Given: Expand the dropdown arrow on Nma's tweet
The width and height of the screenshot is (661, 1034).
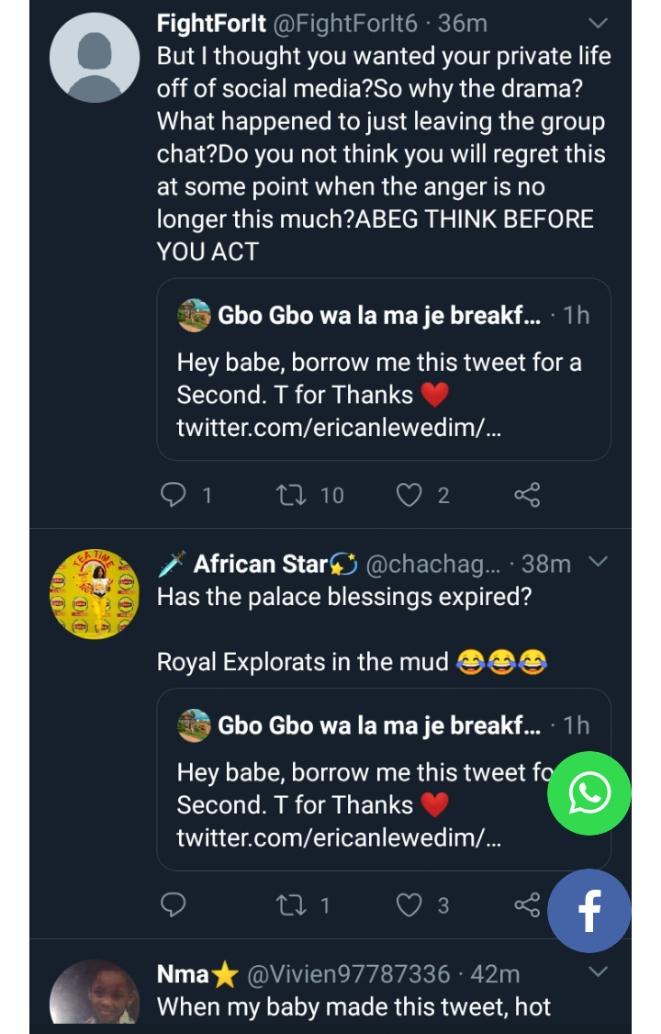Looking at the screenshot, I should click(x=598, y=972).
